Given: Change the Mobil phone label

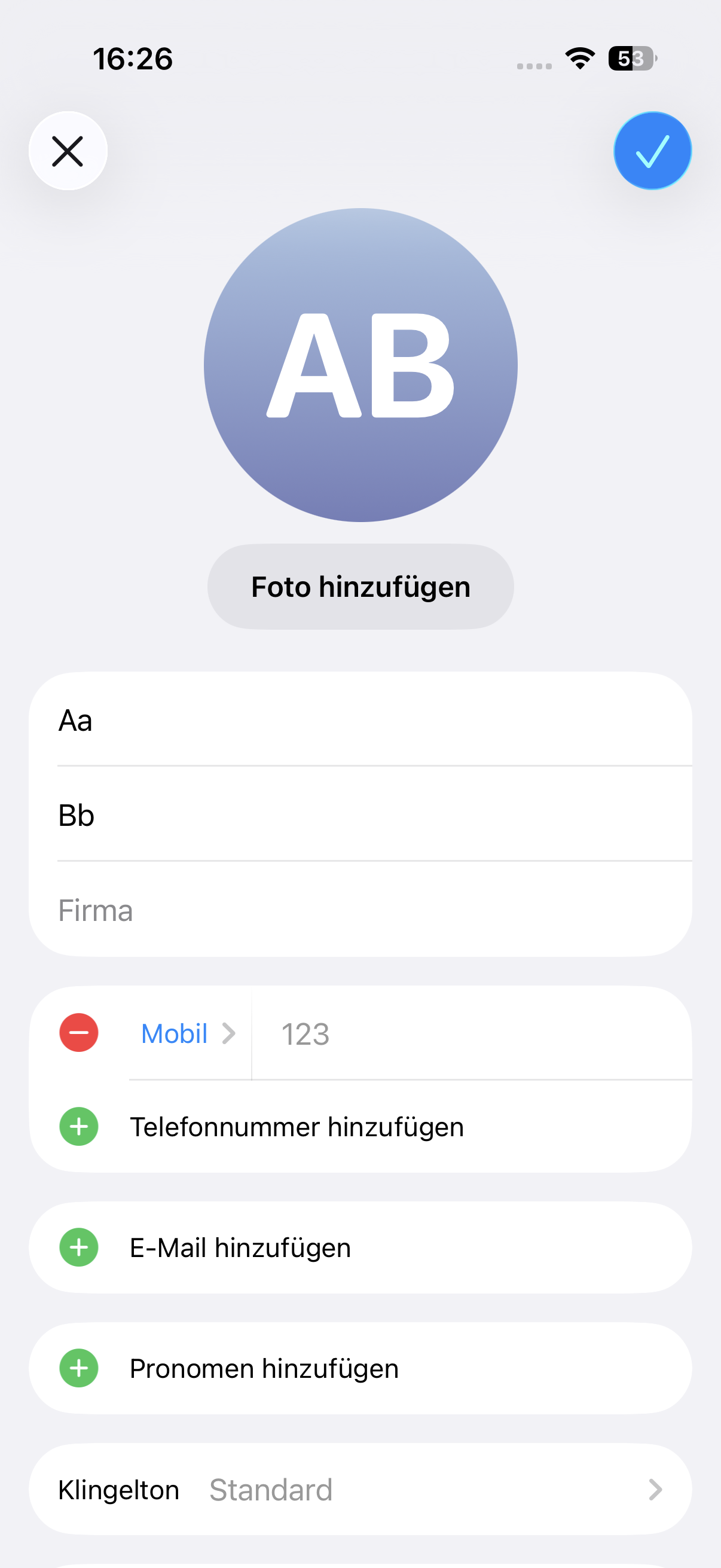Looking at the screenshot, I should tap(187, 1033).
